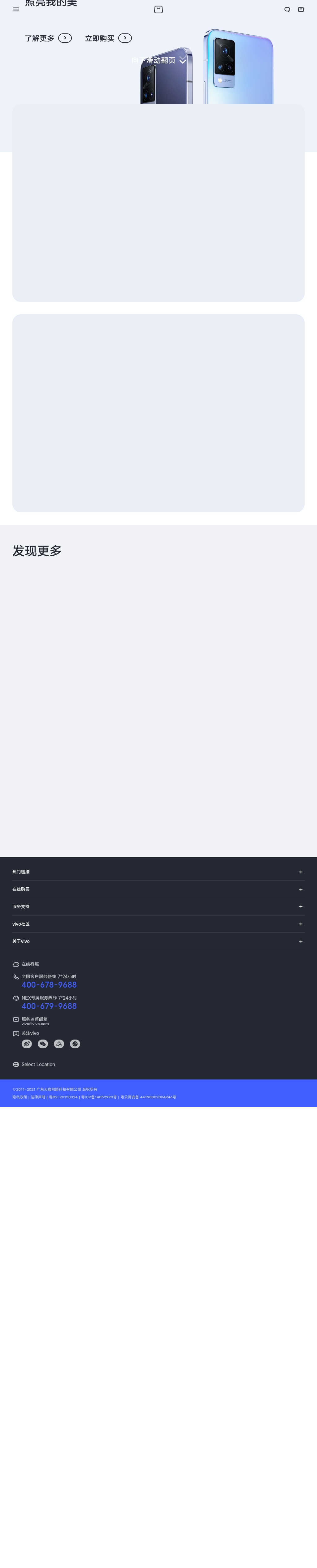This screenshot has height=1568, width=317.
Task: Tap the center vivo shop logo icon
Action: tap(158, 9)
